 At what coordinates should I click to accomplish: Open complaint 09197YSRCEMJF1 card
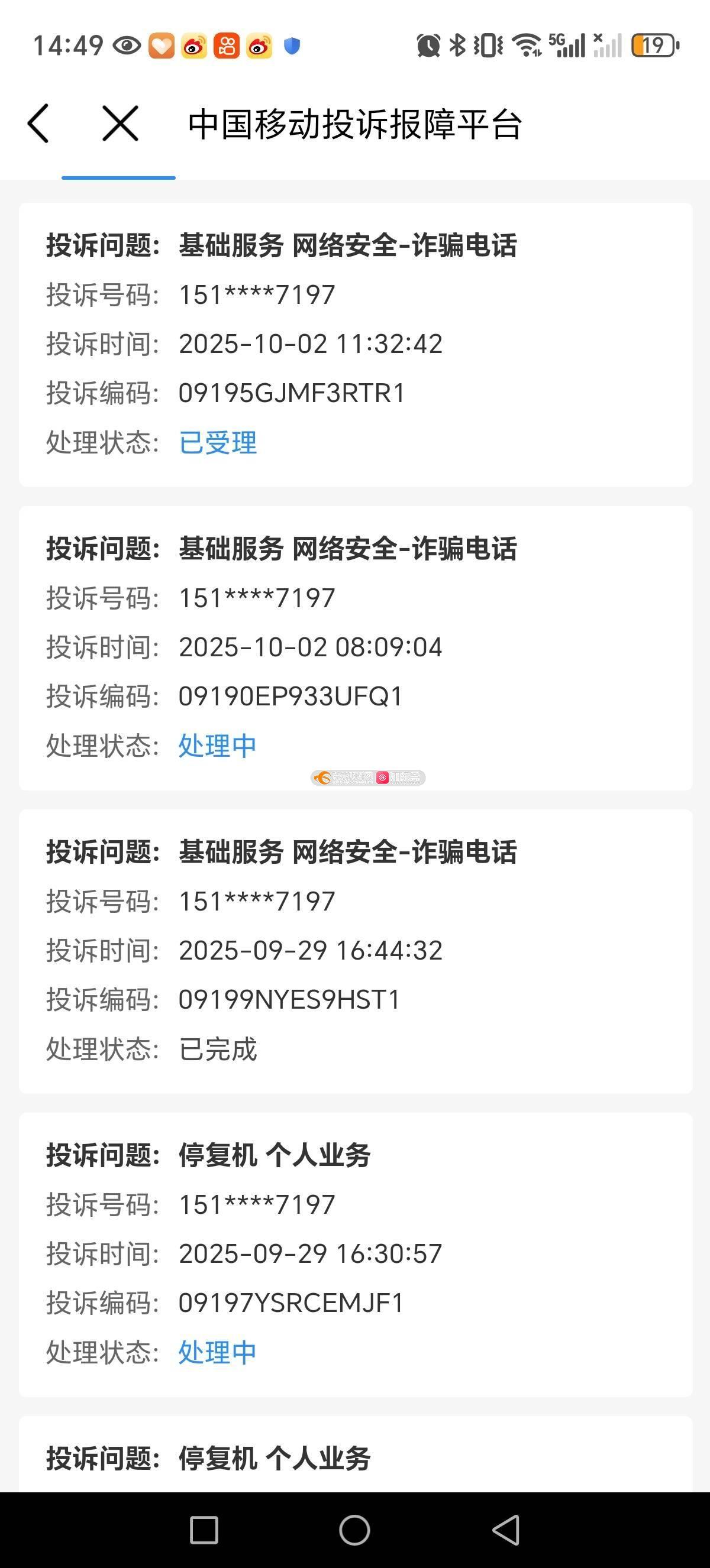point(355,1253)
